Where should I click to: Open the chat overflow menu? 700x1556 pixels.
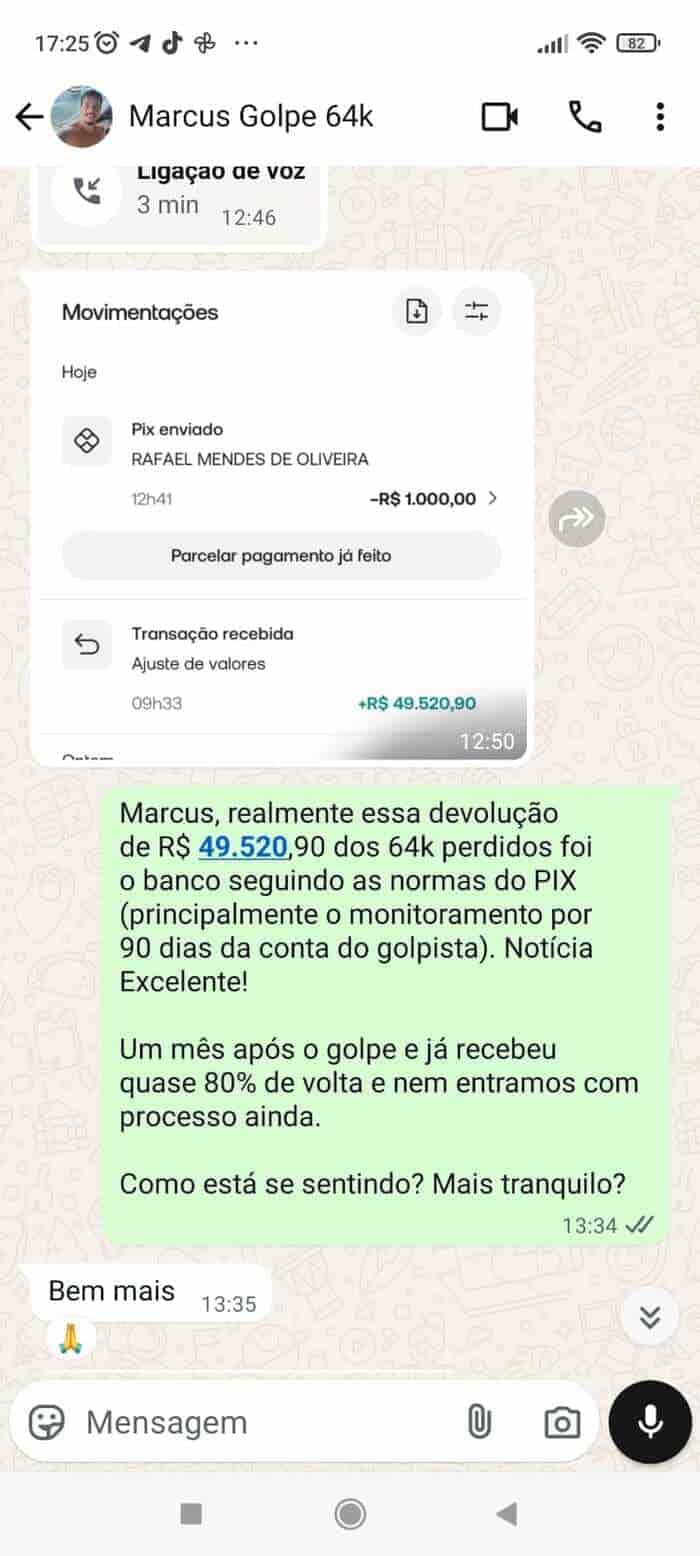660,117
